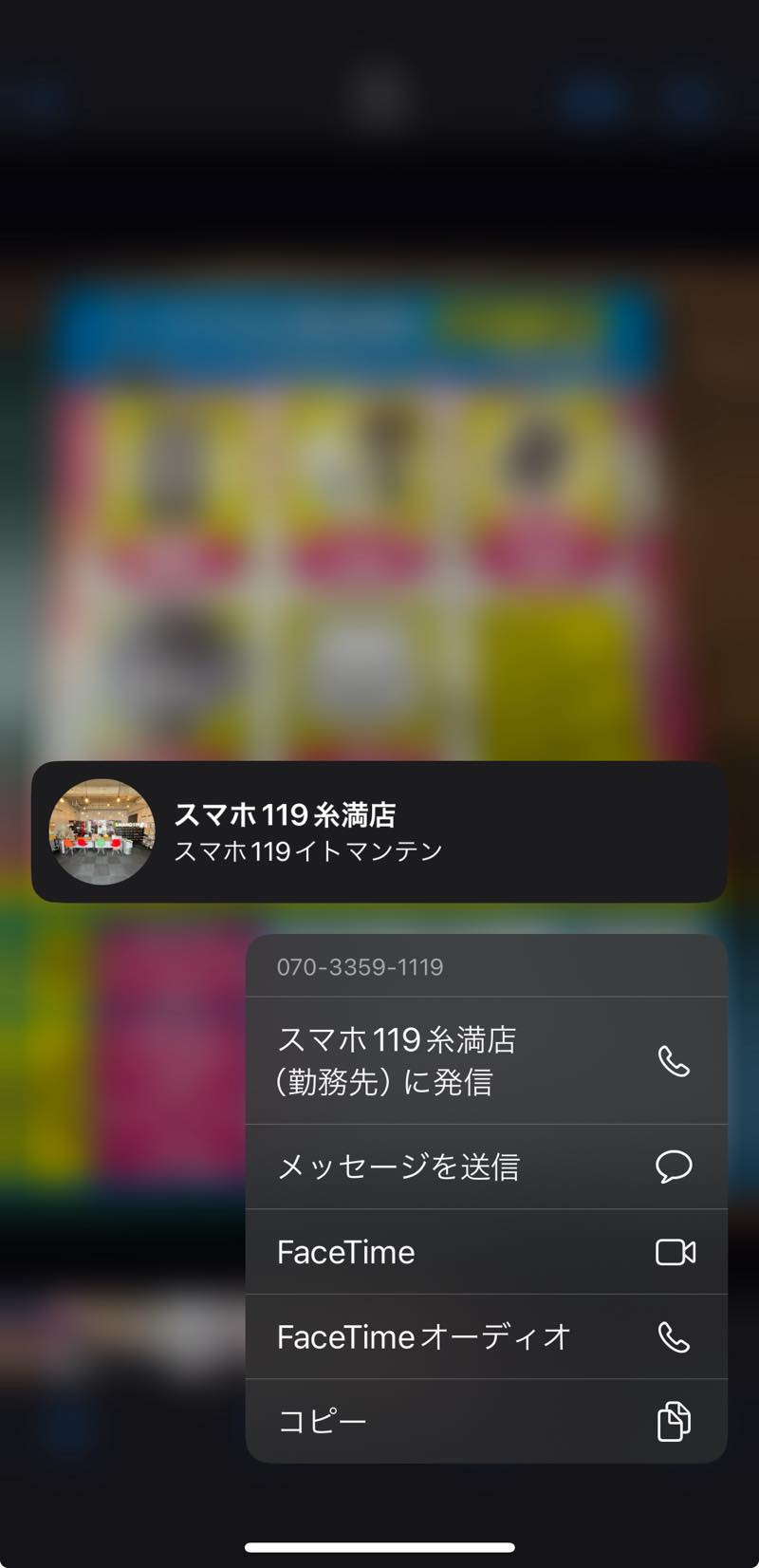This screenshot has height=1568, width=759.
Task: Call スマホ119糸満店 at work number
Action: click(x=485, y=1061)
